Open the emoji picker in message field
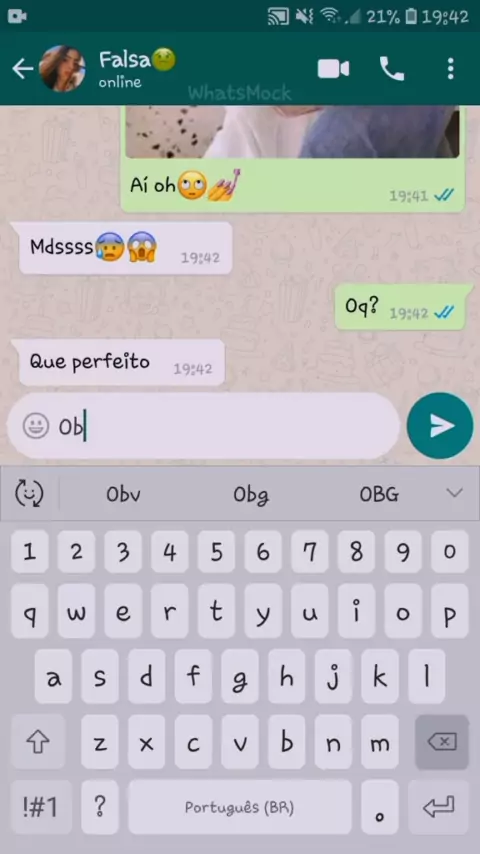The width and height of the screenshot is (480, 854). click(x=35, y=426)
